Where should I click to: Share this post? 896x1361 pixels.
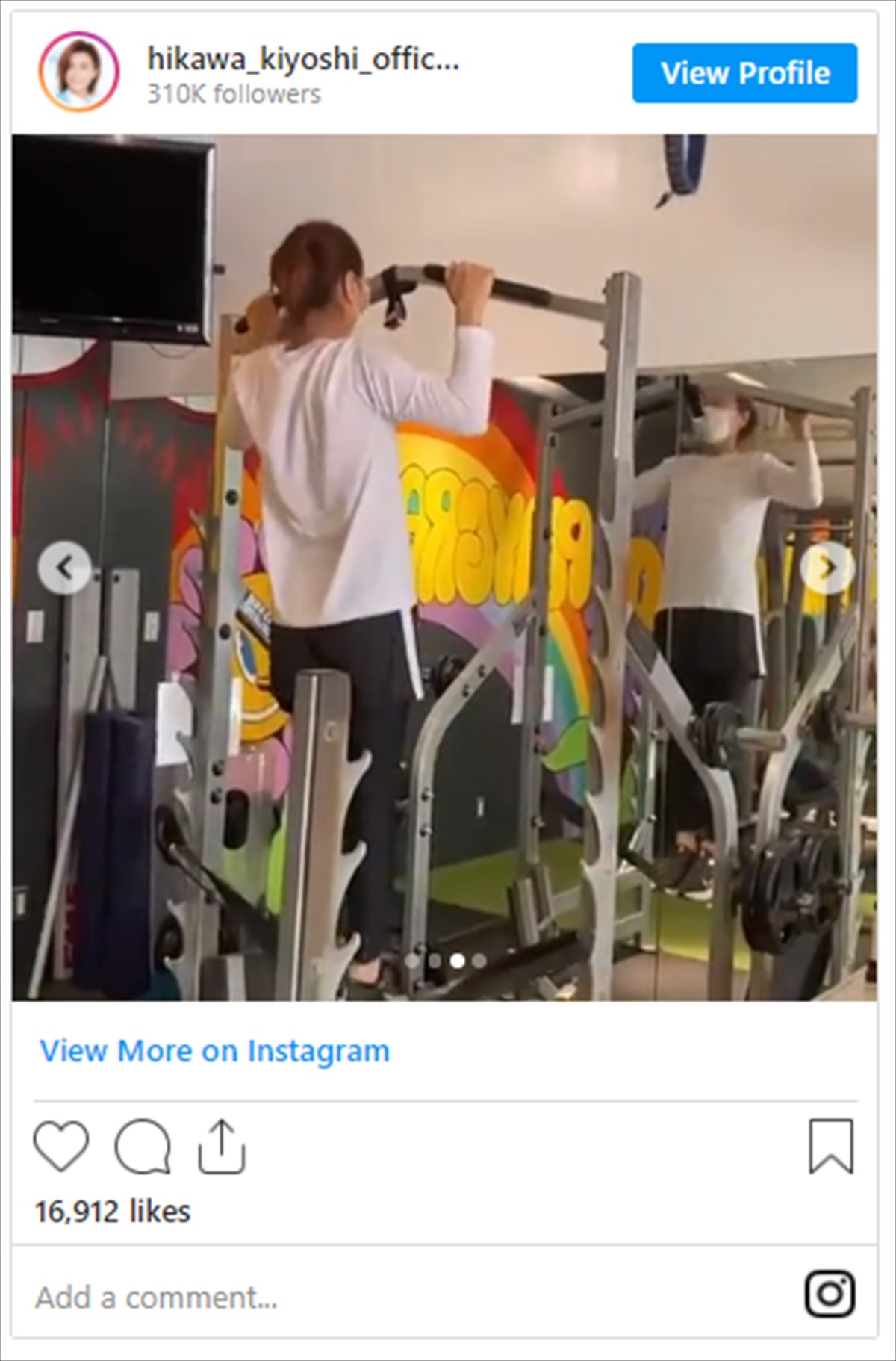click(222, 1146)
